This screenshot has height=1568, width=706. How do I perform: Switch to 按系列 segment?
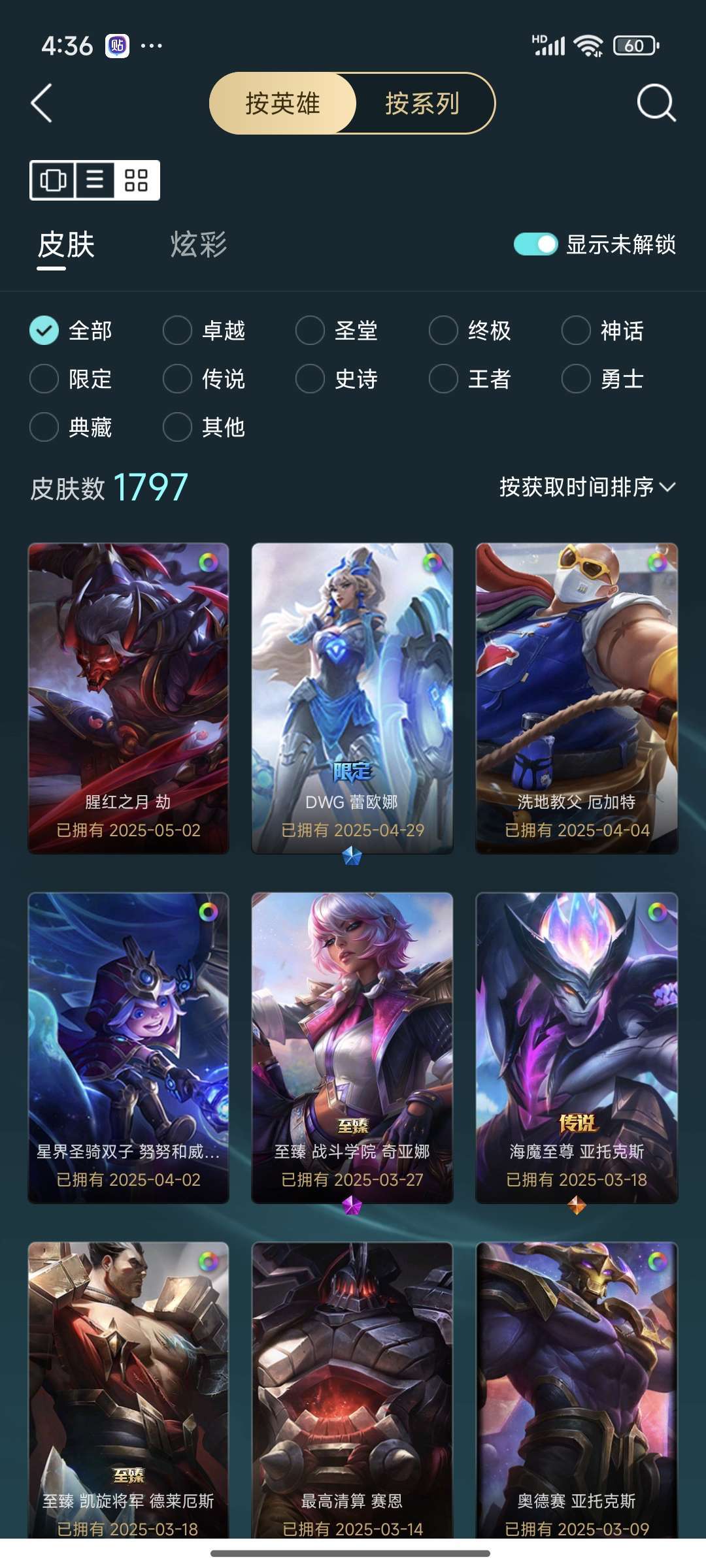click(423, 103)
